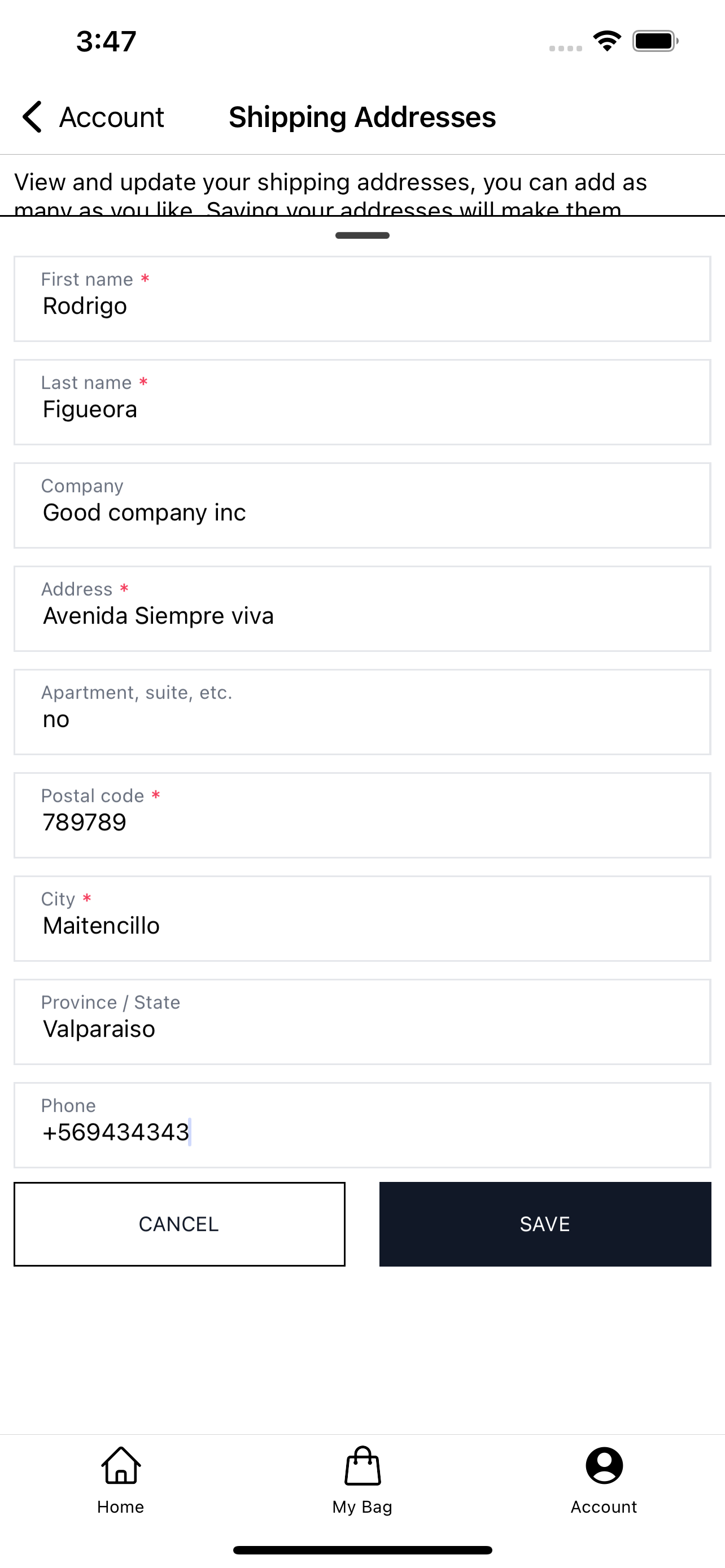725x1568 pixels.
Task: Select the Apartment, suite, etc. field
Action: tap(362, 713)
